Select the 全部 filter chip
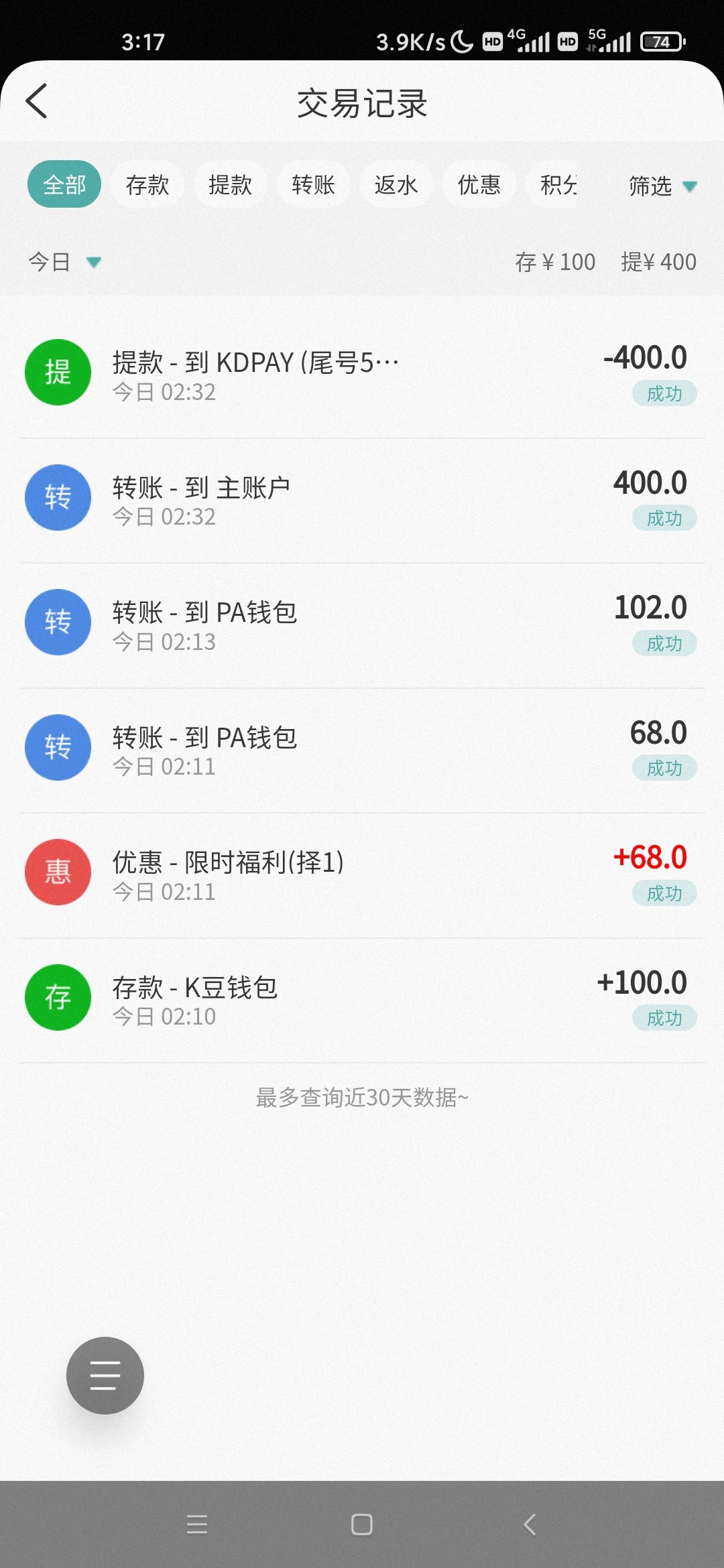 pyautogui.click(x=64, y=184)
